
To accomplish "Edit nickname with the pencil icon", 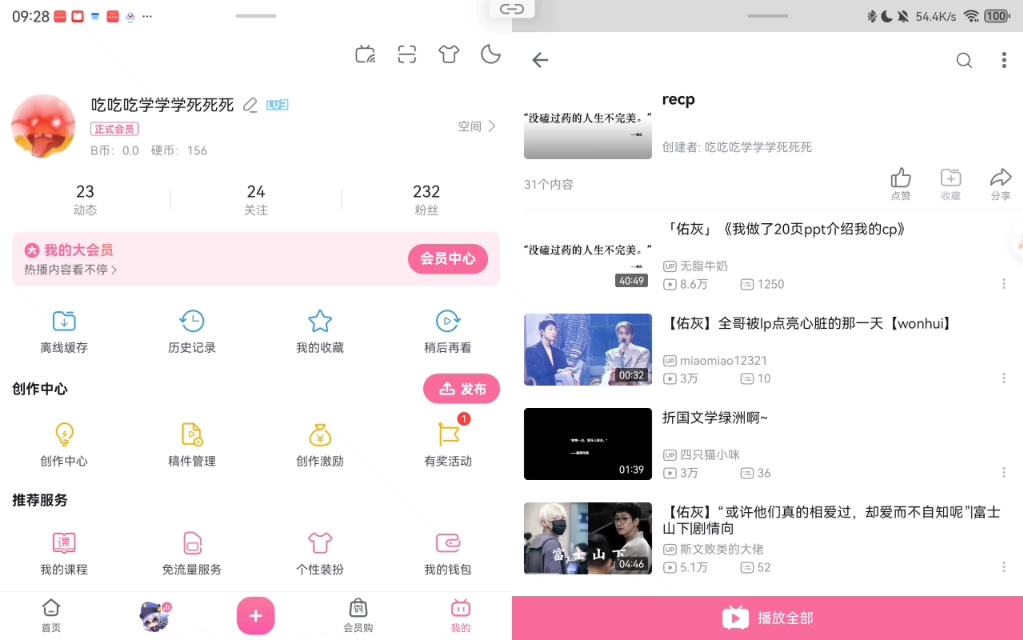I will [x=250, y=105].
